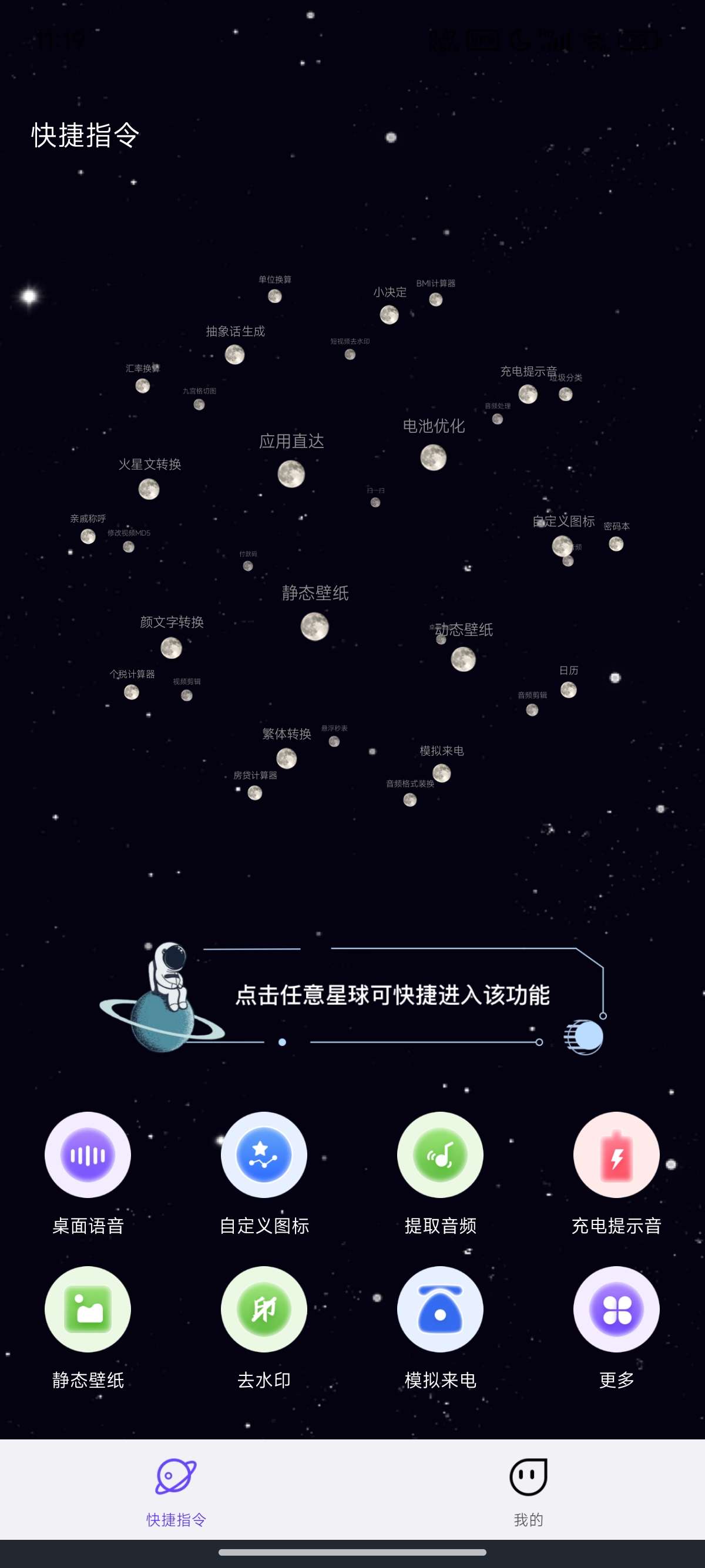Launch the 去水印 tool

point(264,1308)
